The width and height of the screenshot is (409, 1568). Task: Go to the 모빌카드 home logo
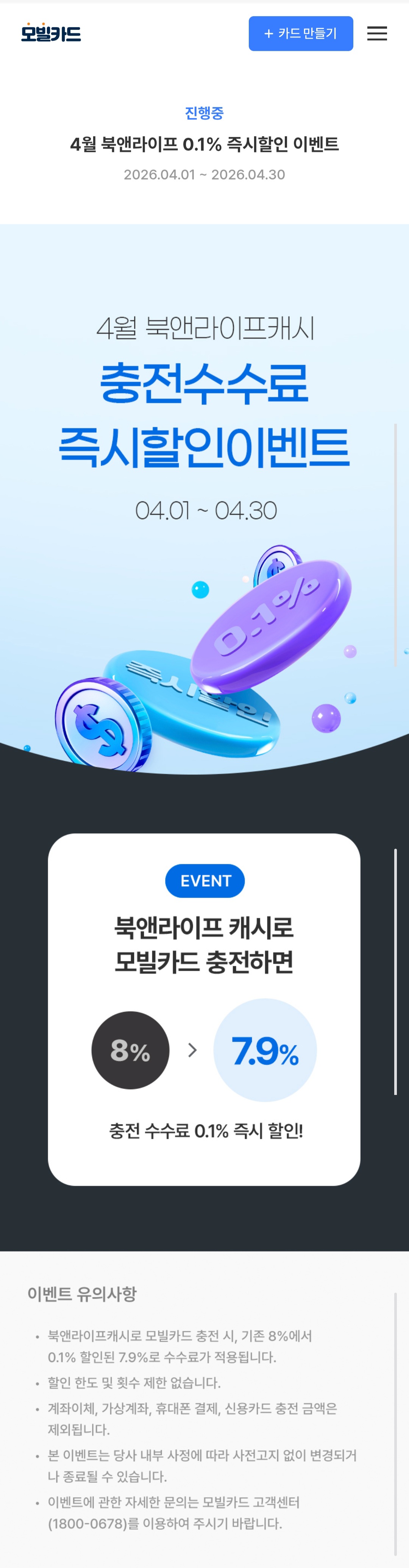click(x=51, y=33)
